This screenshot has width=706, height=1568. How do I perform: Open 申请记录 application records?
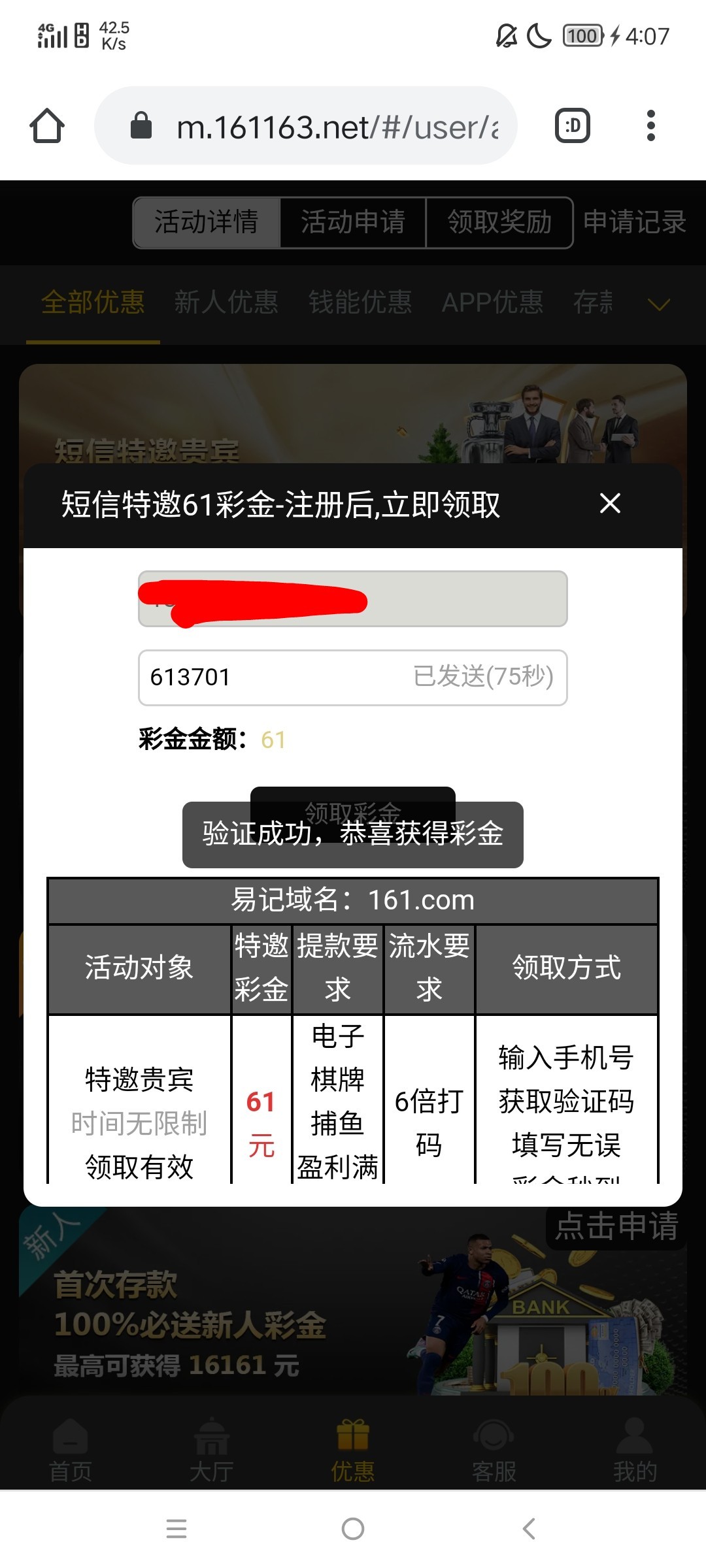click(634, 223)
